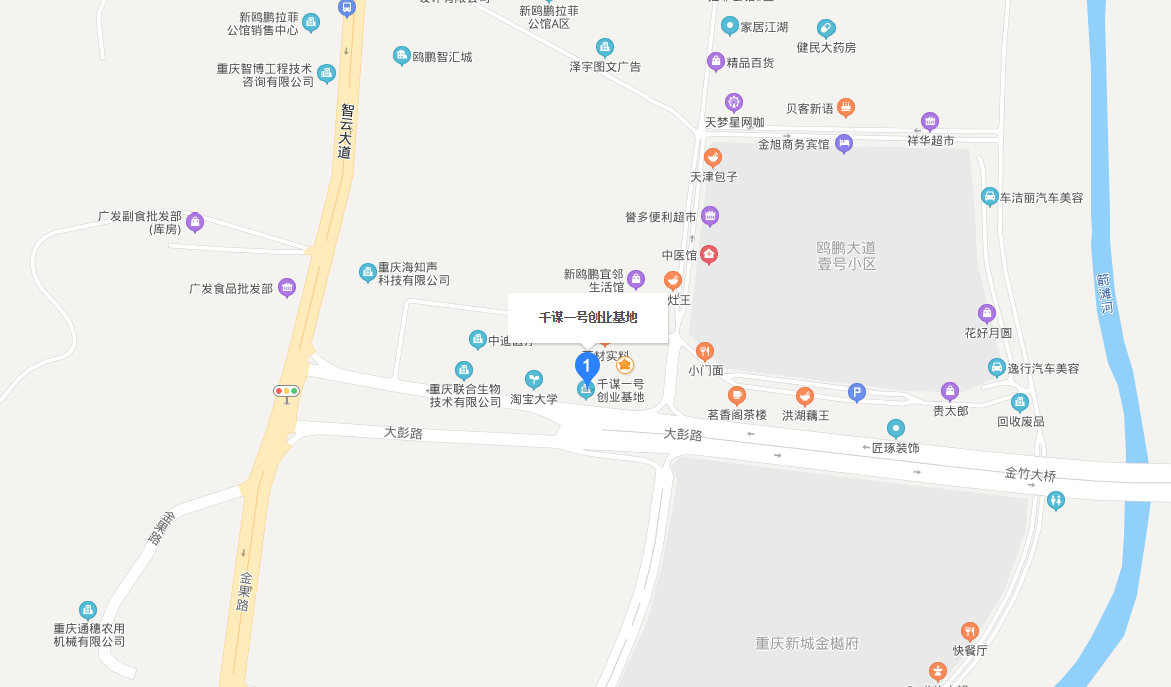Image resolution: width=1171 pixels, height=687 pixels.
Task: Tap the 匠琢装饰 marker
Action: [x=896, y=429]
